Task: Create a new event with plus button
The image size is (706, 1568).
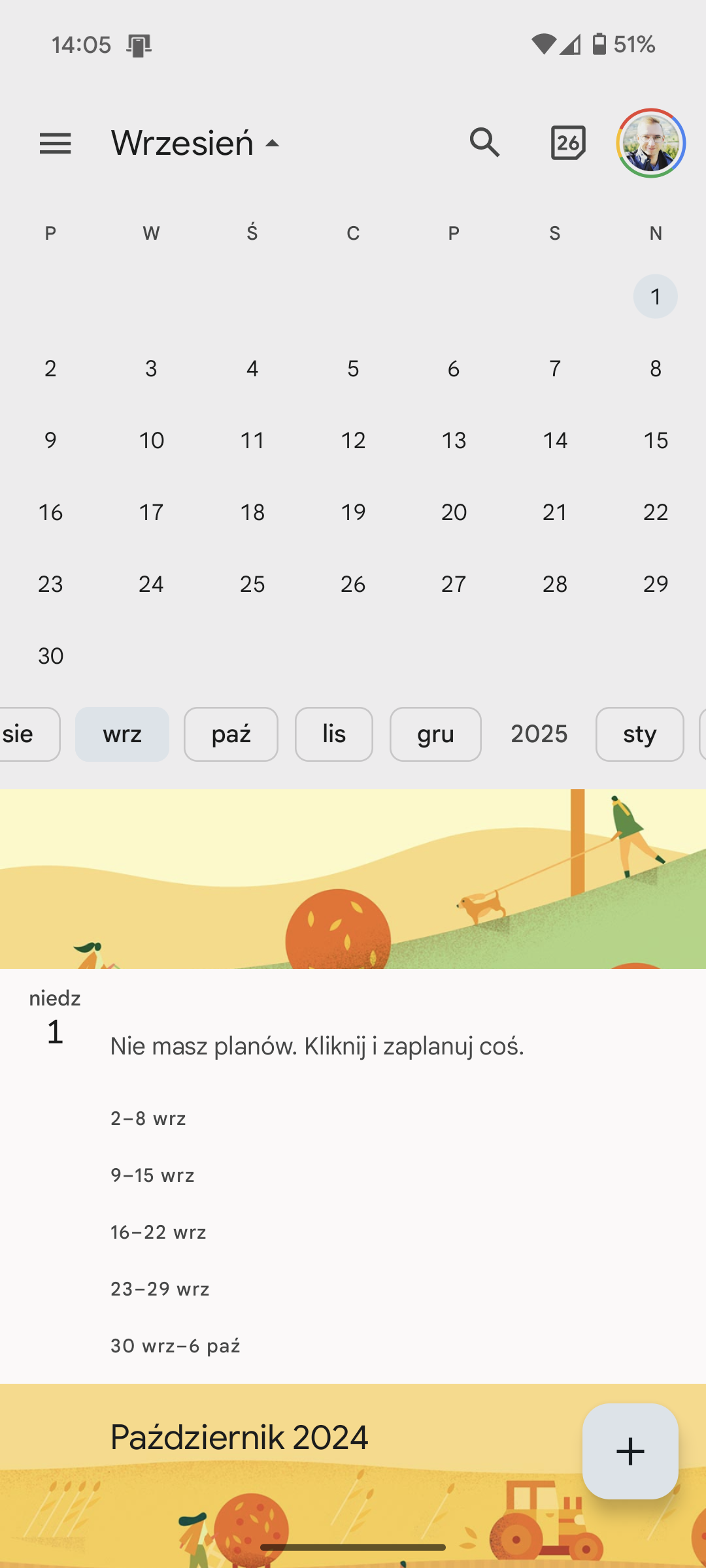Action: (630, 1451)
